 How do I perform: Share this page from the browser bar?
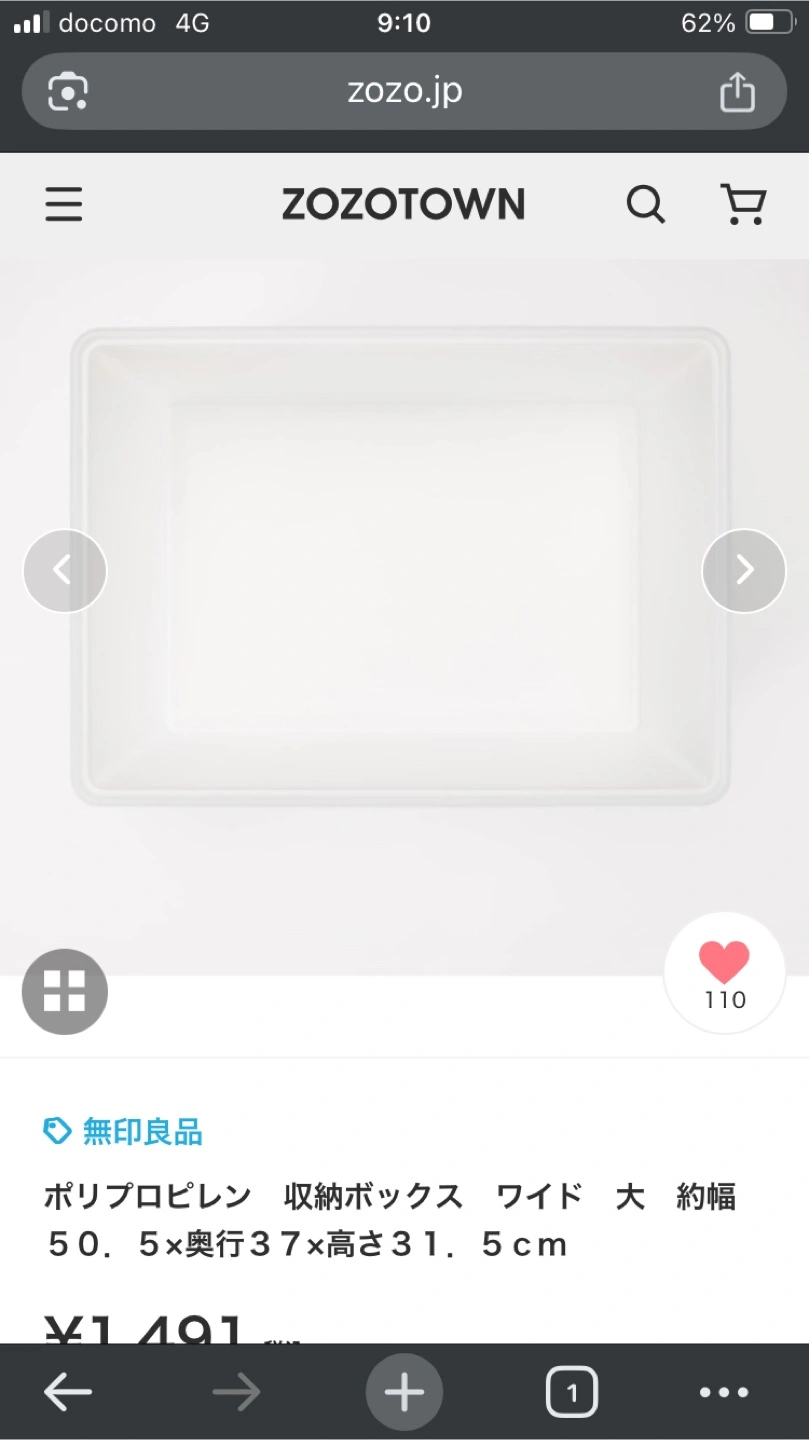[737, 92]
